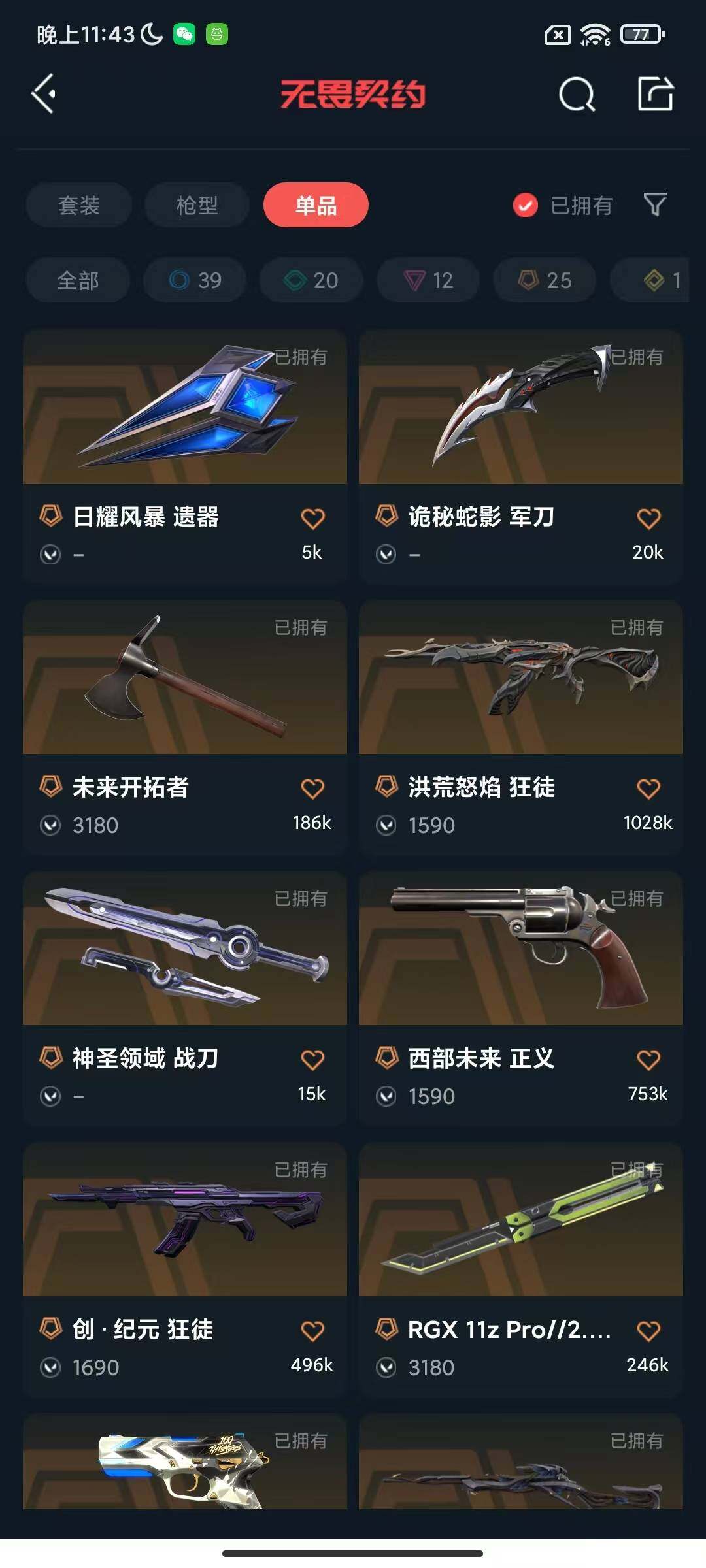The height and width of the screenshot is (1568, 706).
Task: Select the 单品 tab
Action: (x=316, y=205)
